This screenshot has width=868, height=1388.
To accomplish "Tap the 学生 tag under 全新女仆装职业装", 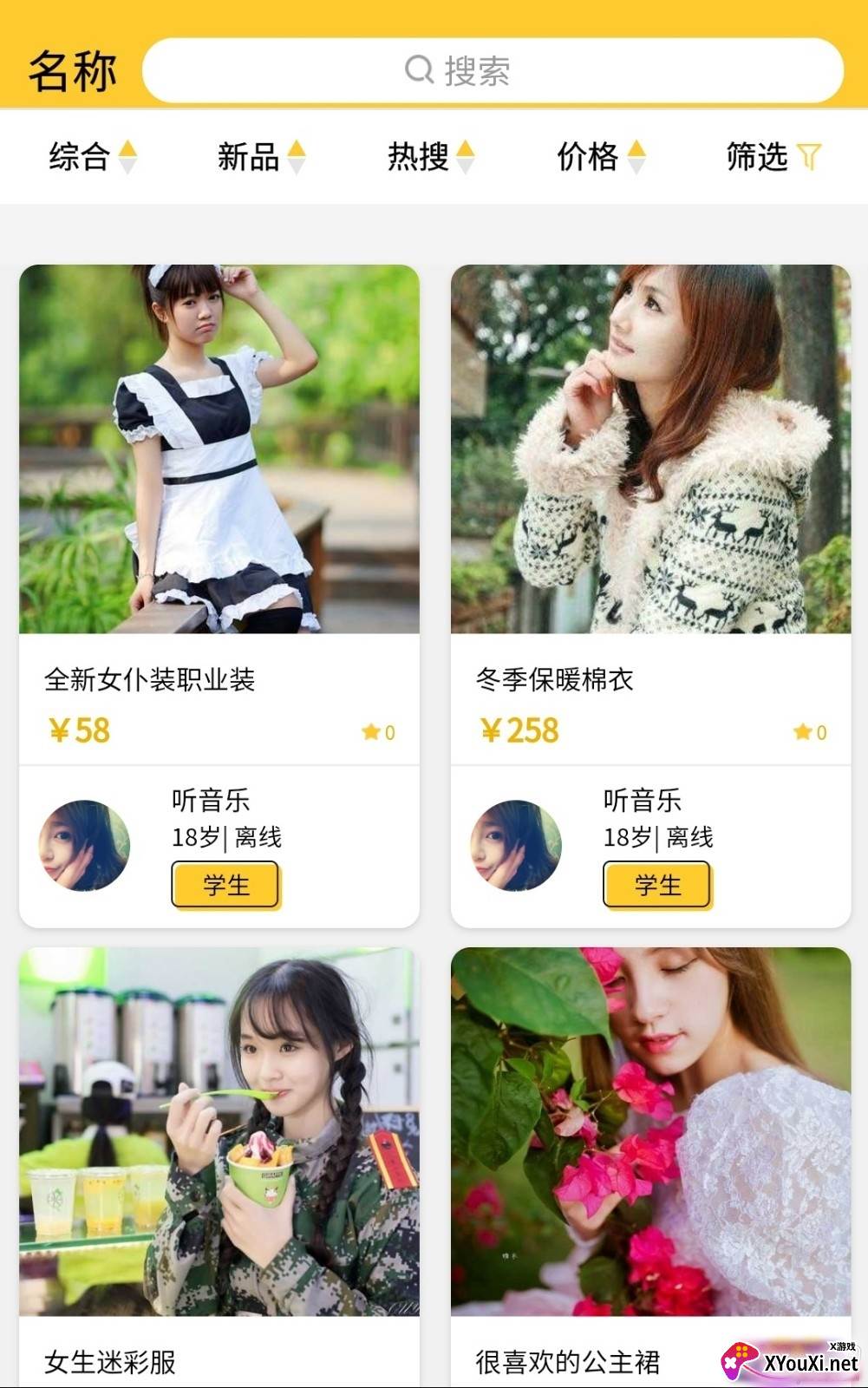I will (225, 885).
